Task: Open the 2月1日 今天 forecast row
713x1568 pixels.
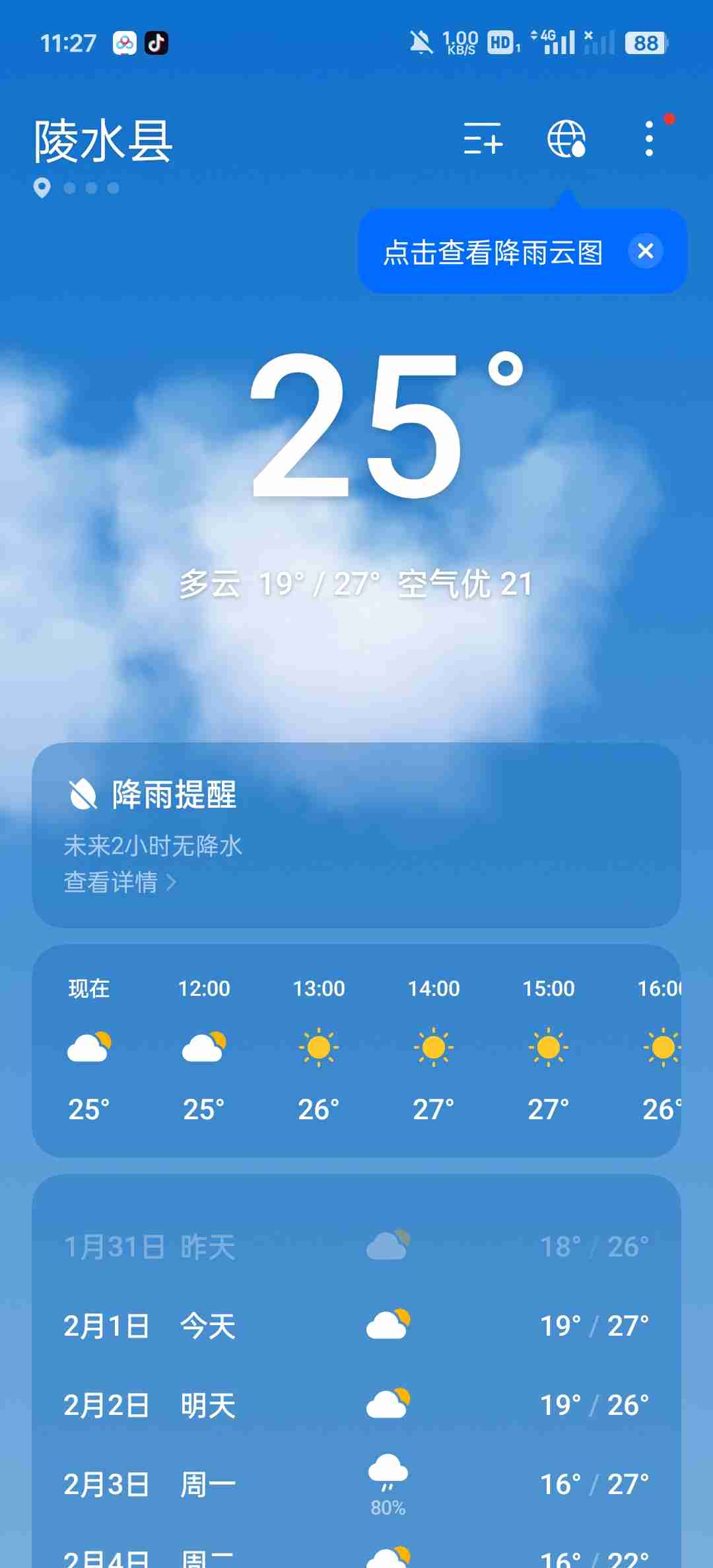Action: pyautogui.click(x=356, y=1326)
